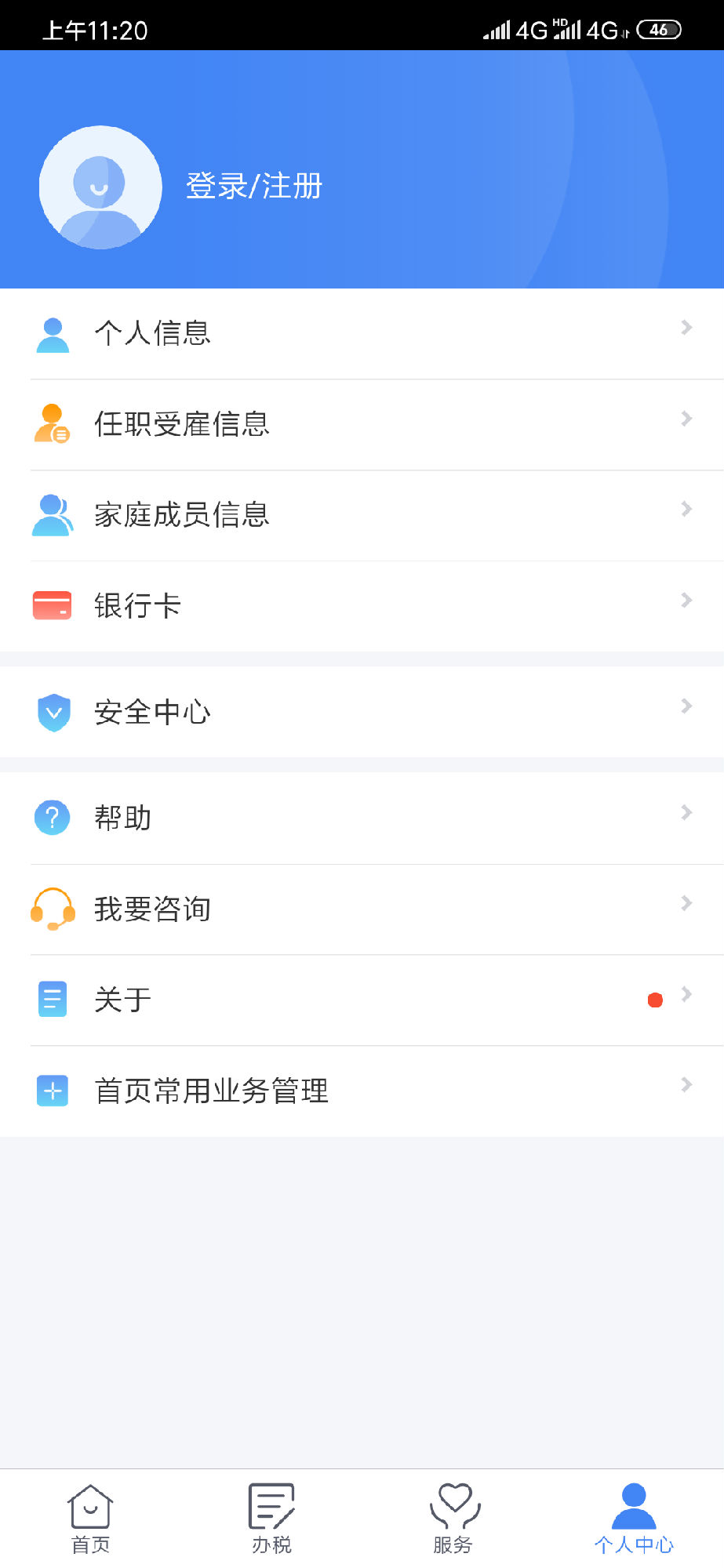
Task: Open 家庭成员信息 row
Action: (362, 516)
